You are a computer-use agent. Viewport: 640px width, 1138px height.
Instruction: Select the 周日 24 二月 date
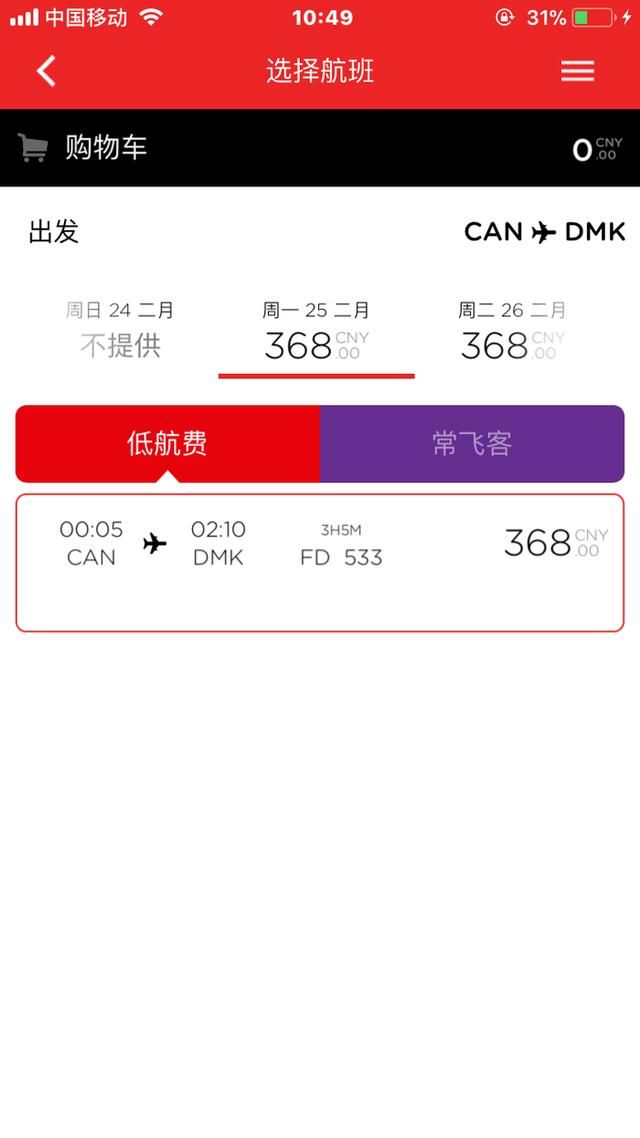(x=120, y=330)
